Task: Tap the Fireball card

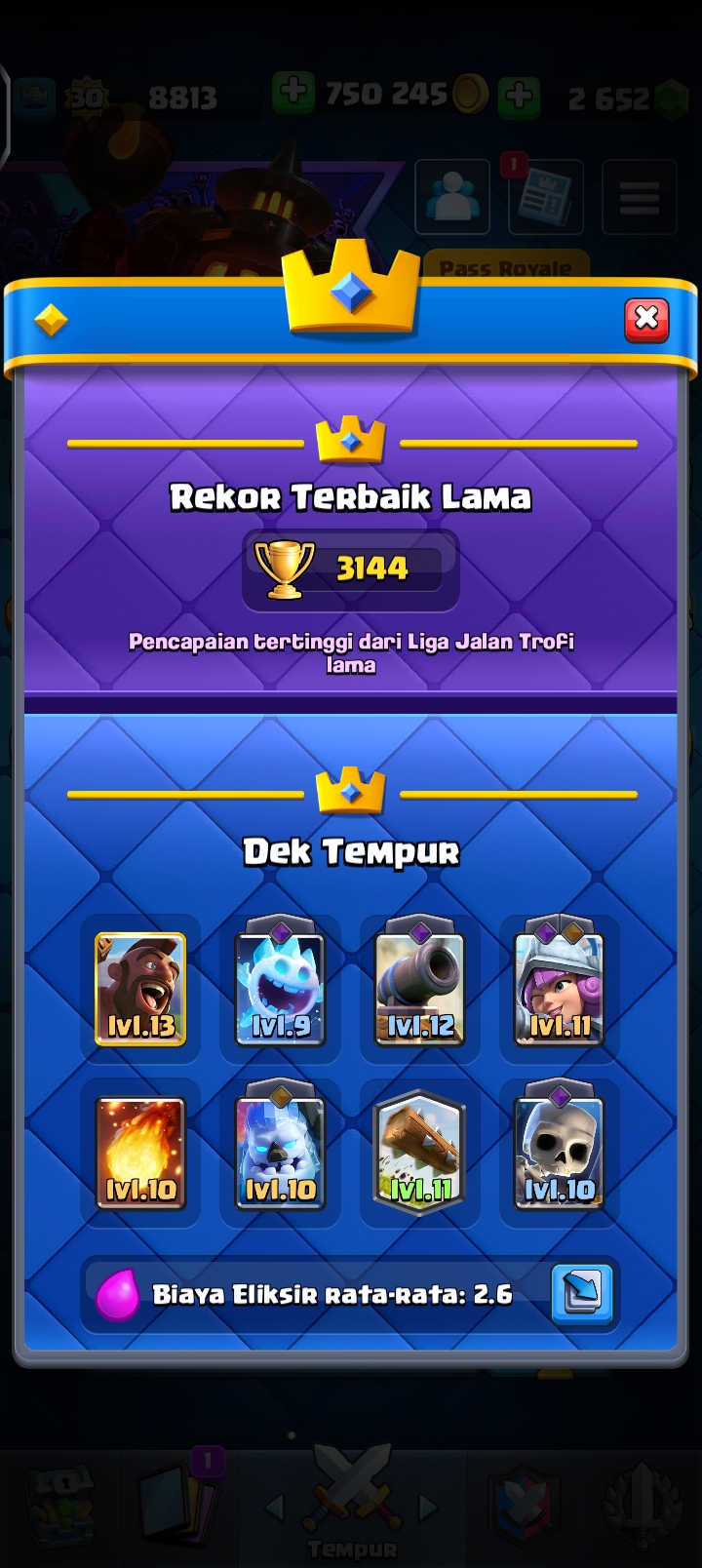Action: (140, 1153)
